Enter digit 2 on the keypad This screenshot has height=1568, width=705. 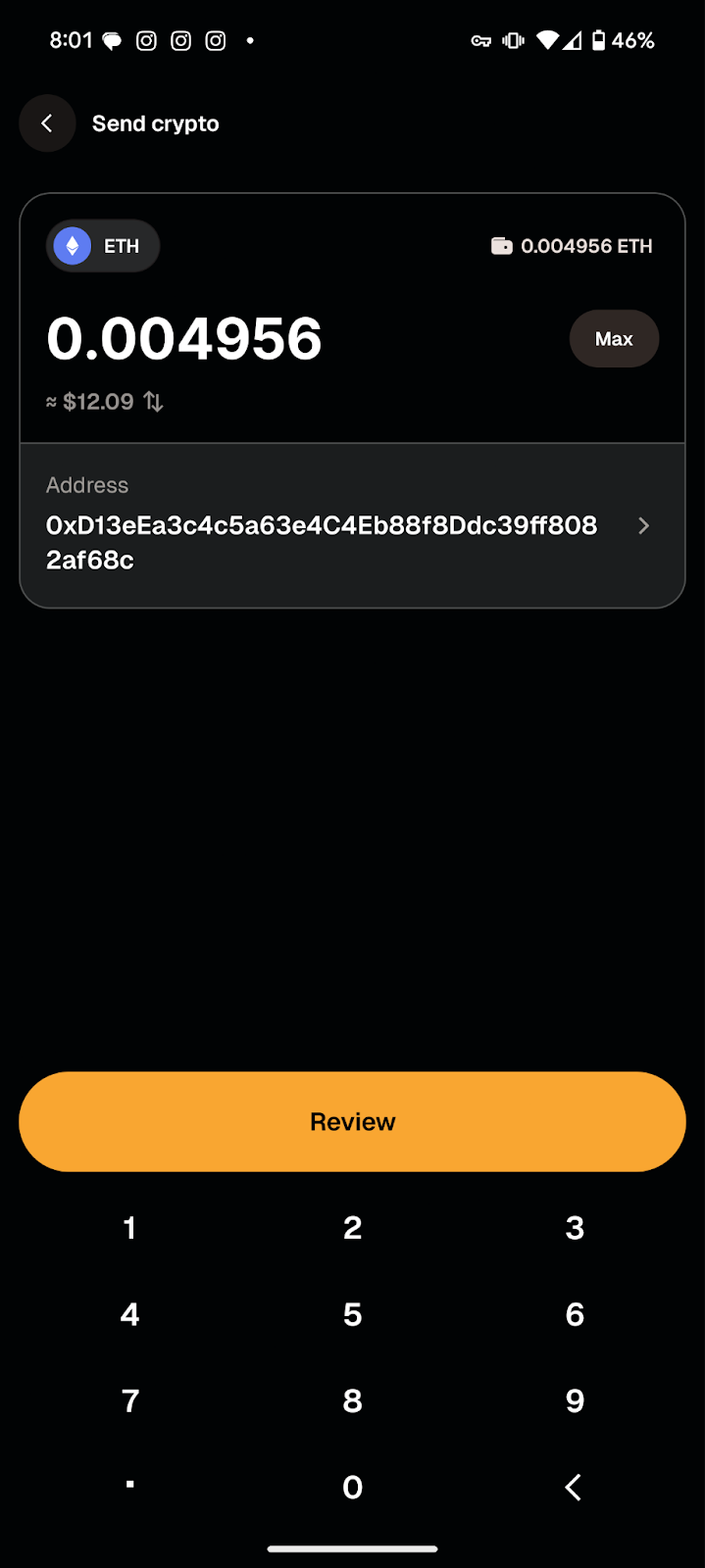(x=353, y=1228)
